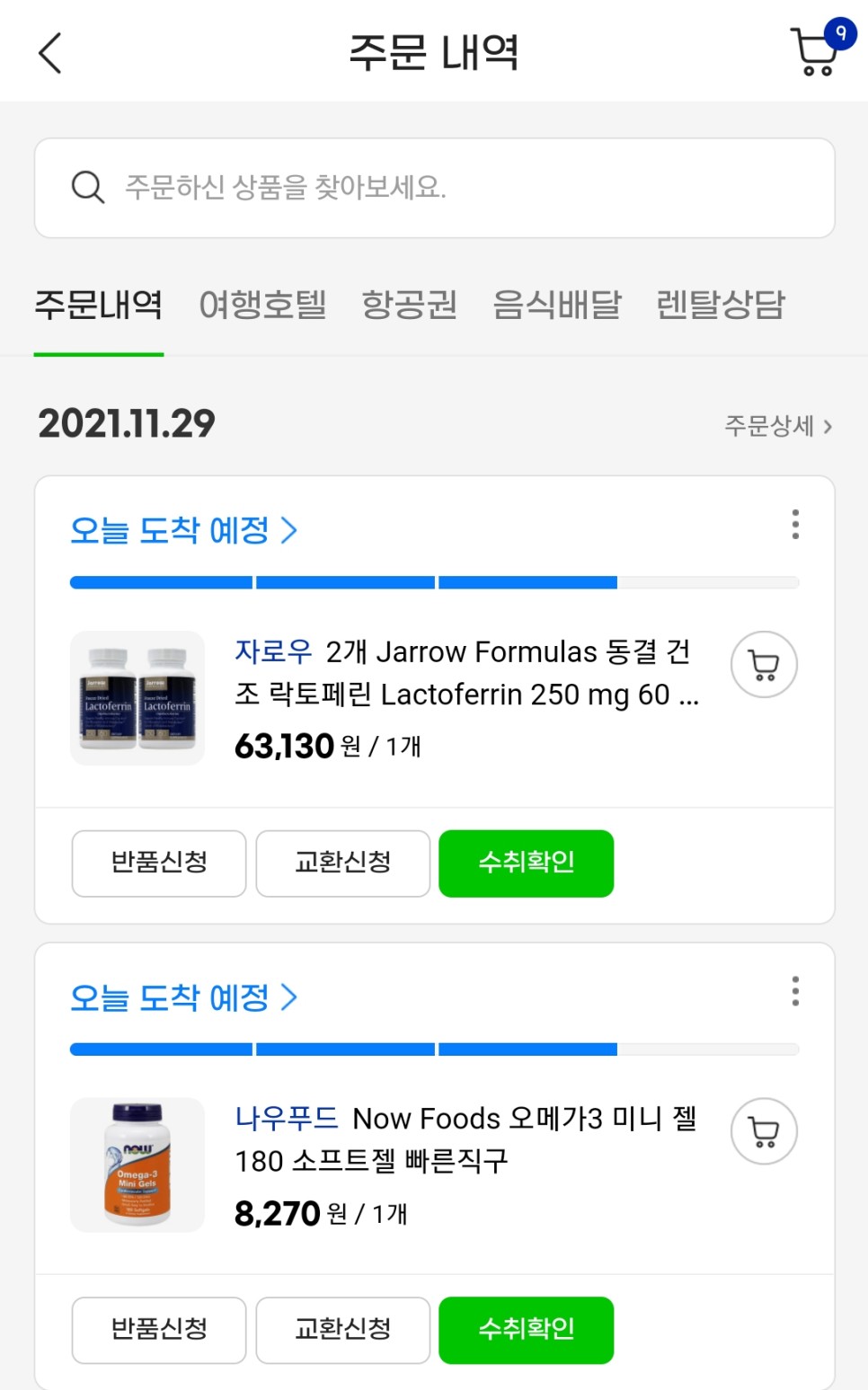Click the first order's delivery progress bar

tap(434, 582)
